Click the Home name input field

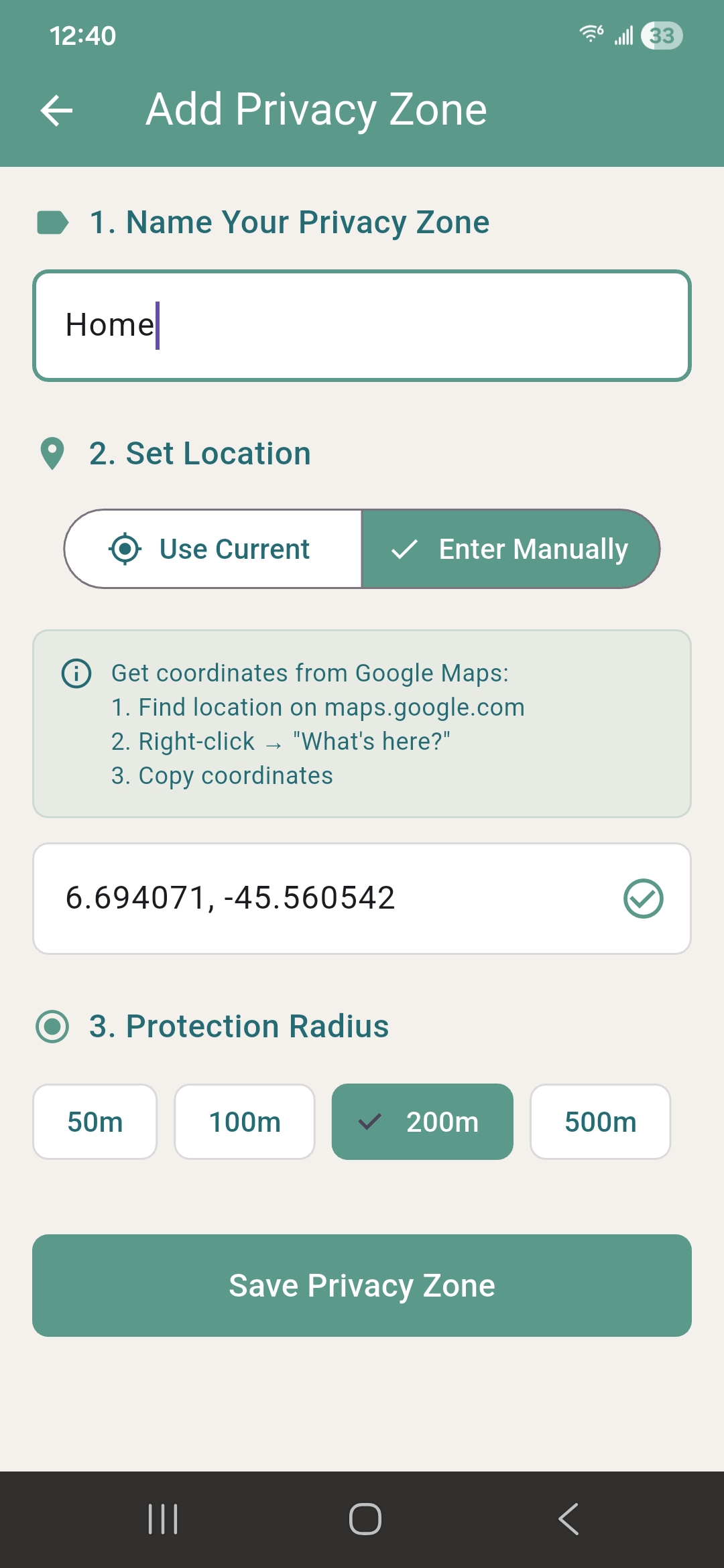click(x=362, y=324)
